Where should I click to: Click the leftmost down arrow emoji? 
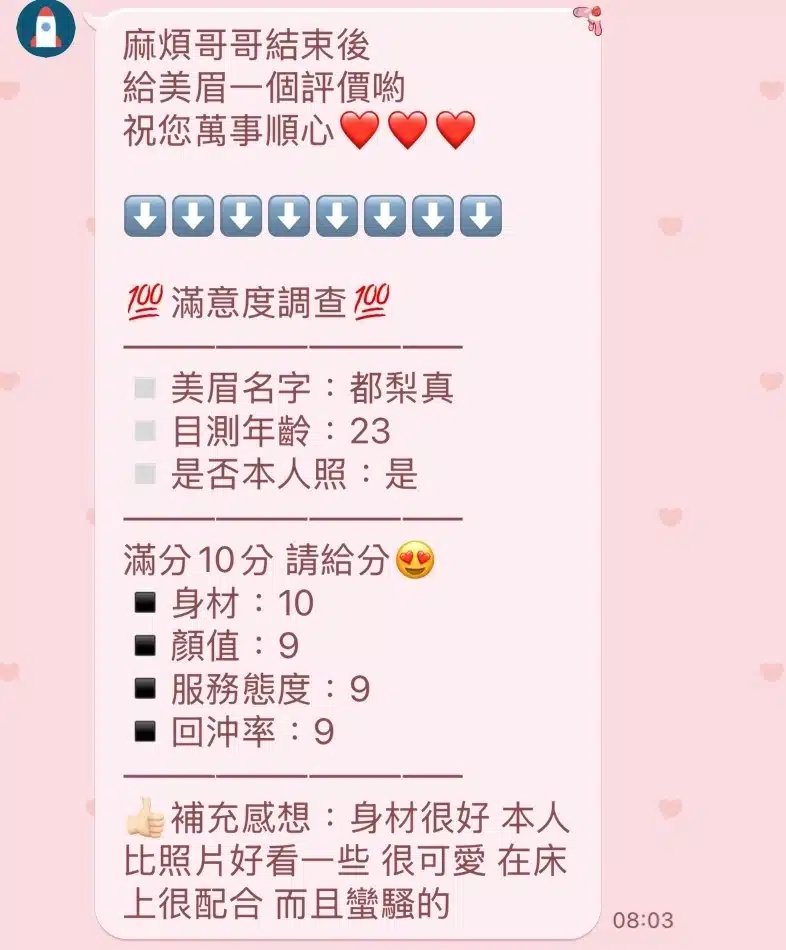pos(142,213)
